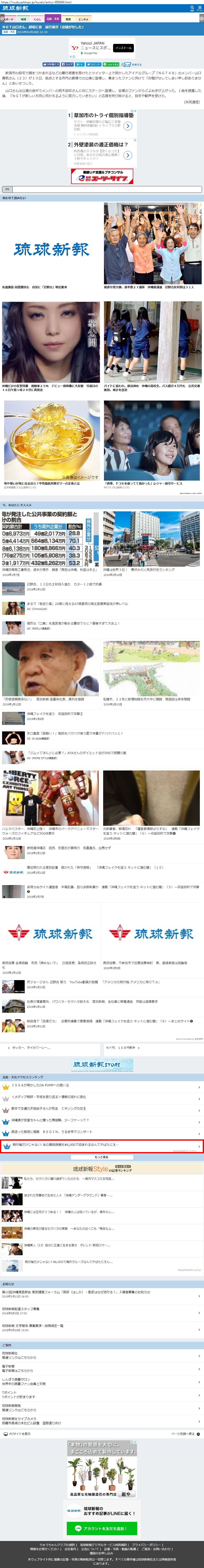
Task: Open ranking article 歌手で女優の天地総子さん死去
Action: [102, 1108]
